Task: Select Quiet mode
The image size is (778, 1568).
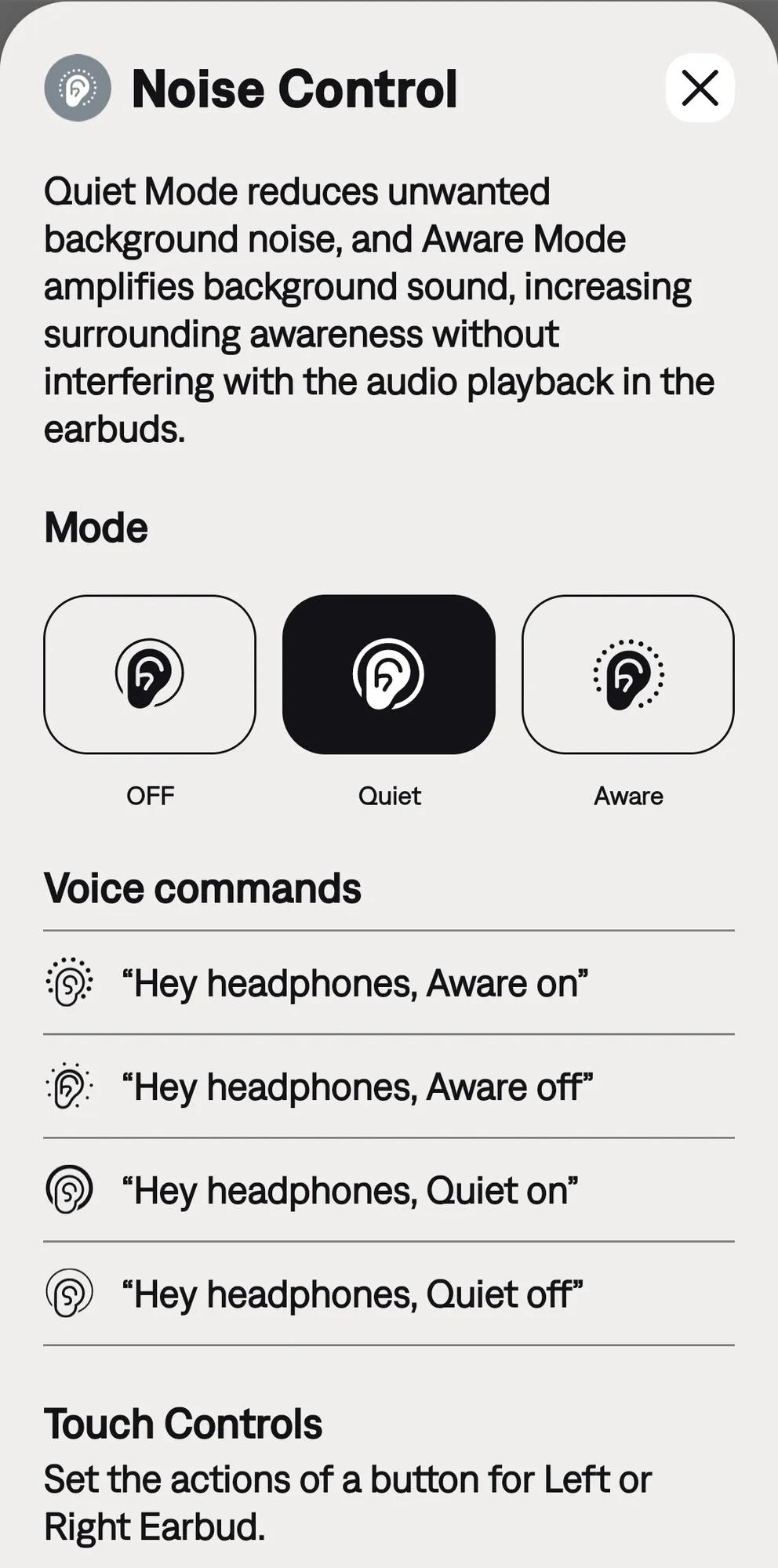Action: click(389, 674)
